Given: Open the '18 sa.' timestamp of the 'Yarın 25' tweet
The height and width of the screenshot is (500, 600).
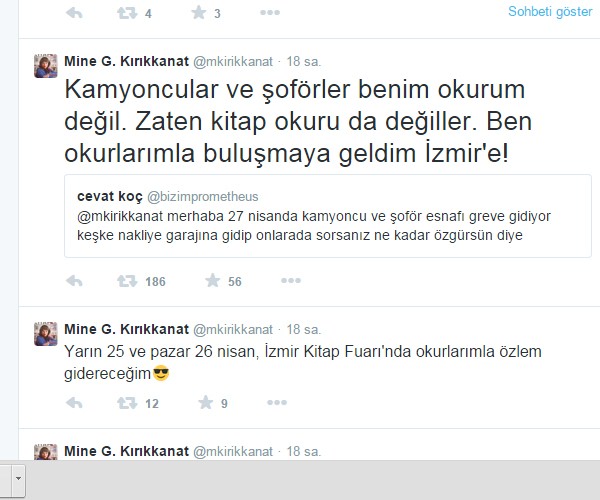Looking at the screenshot, I should click(303, 329).
